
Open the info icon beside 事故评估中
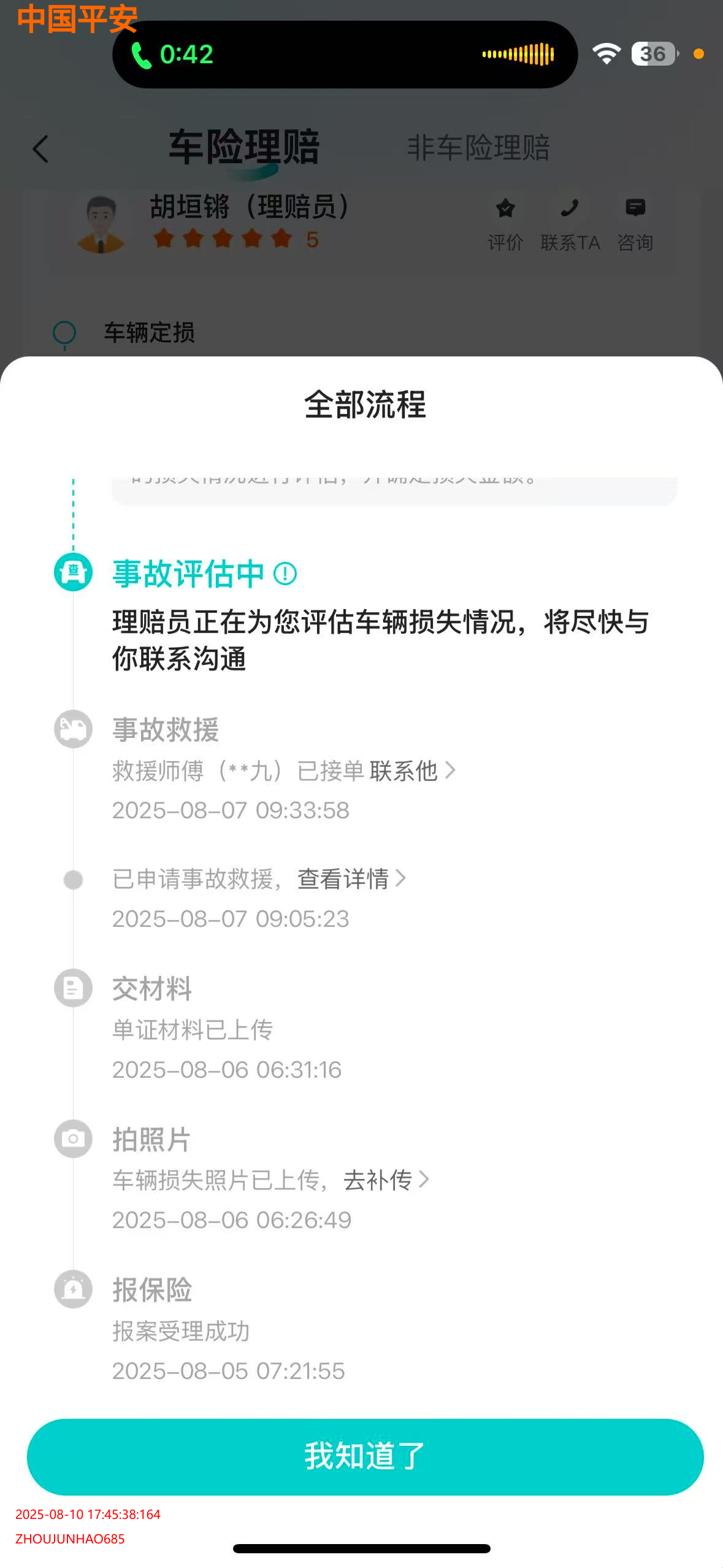285,574
